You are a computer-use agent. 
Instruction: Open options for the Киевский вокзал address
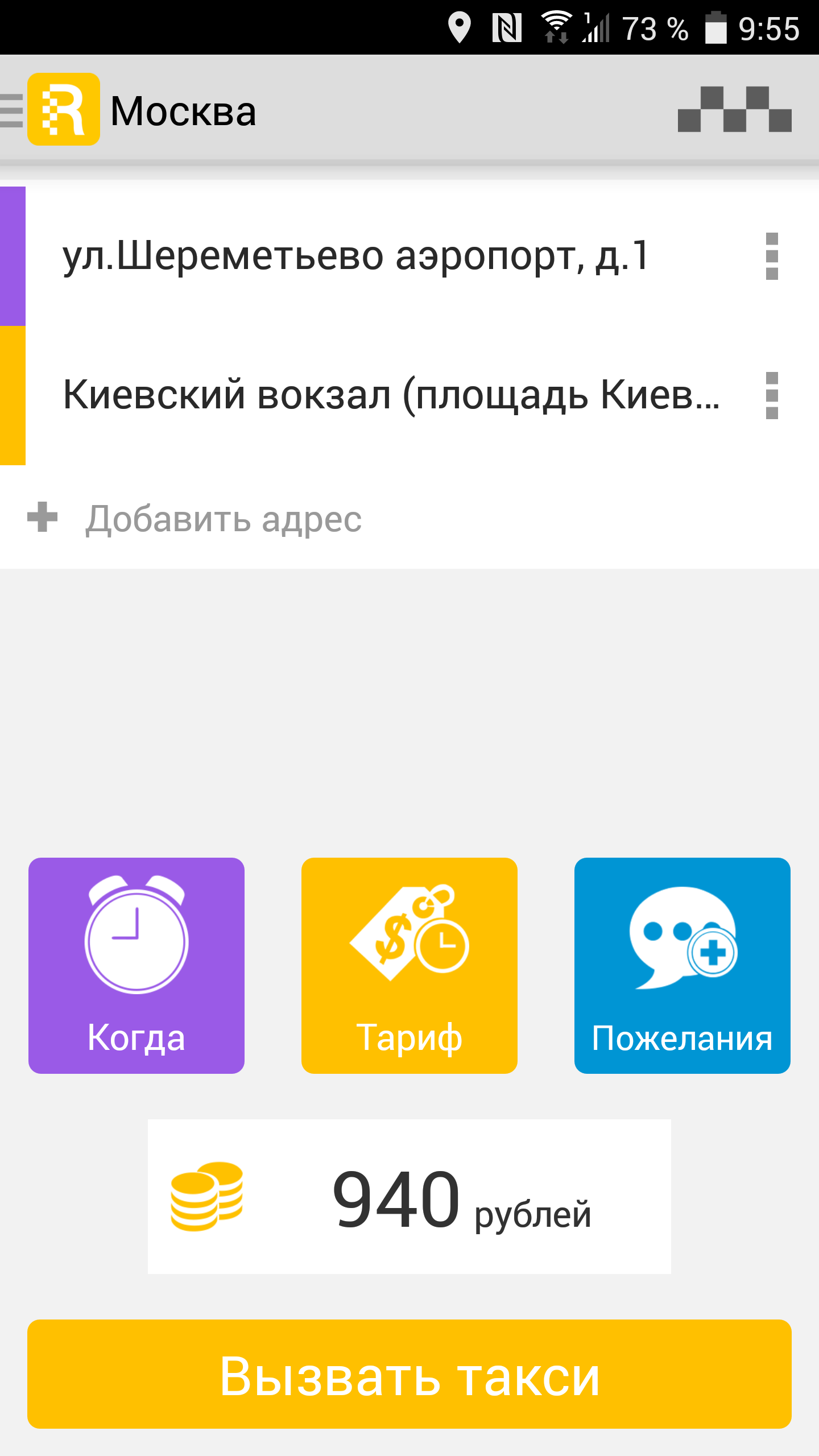(x=772, y=396)
